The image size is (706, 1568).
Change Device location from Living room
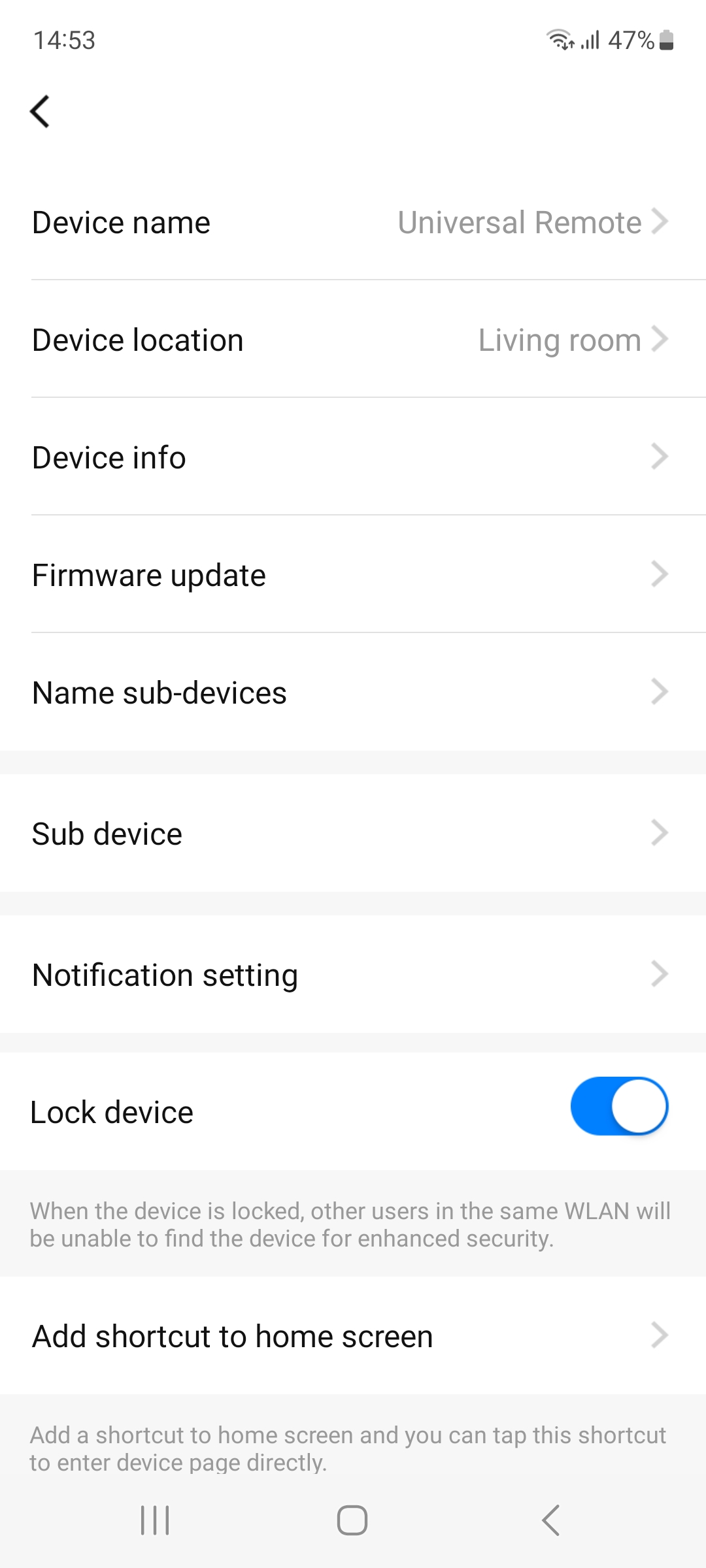[353, 340]
